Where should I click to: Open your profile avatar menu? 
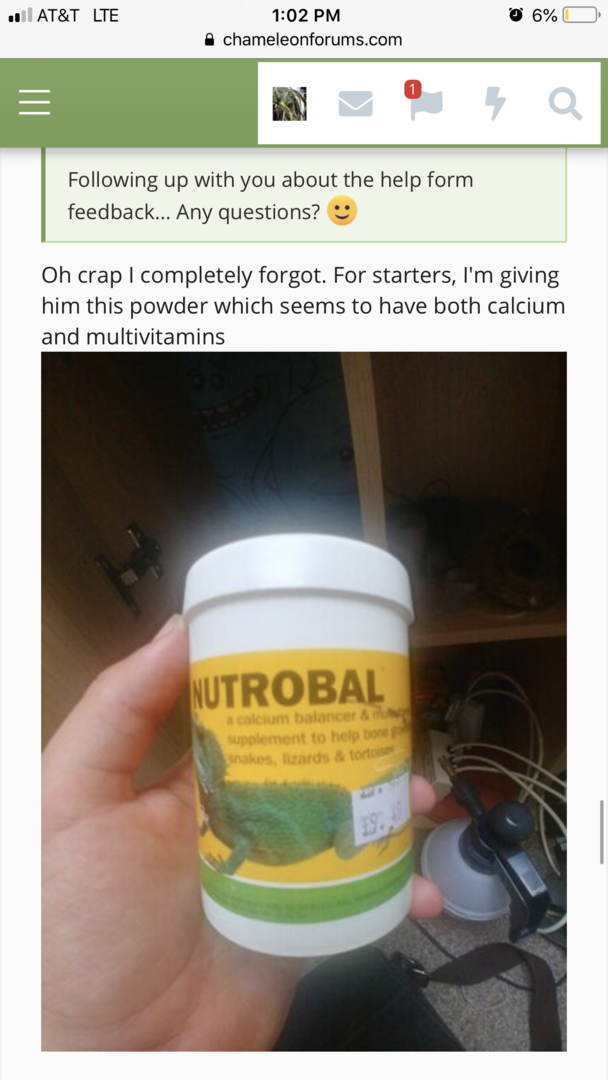[289, 104]
